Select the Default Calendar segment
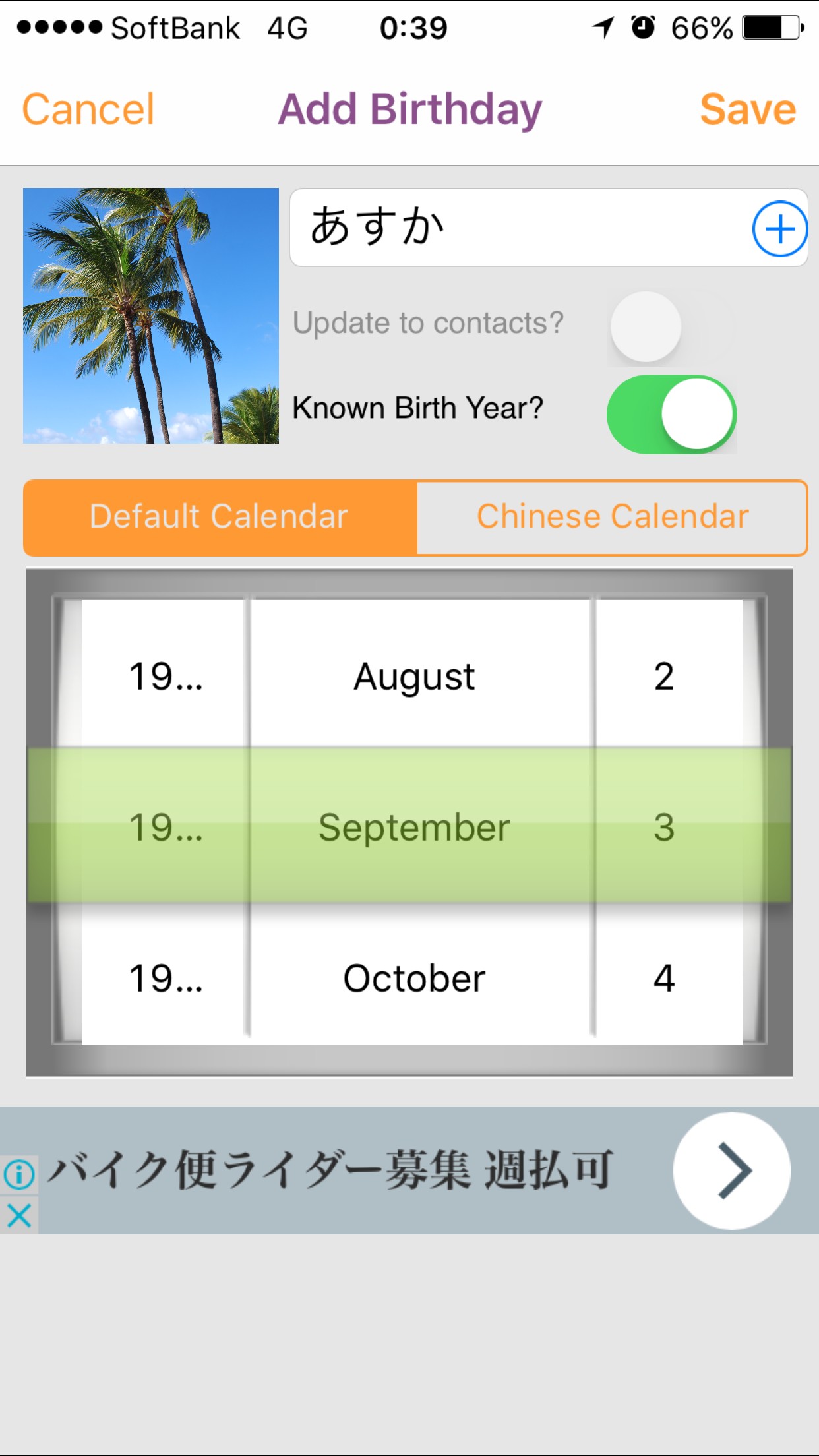The image size is (819, 1456). click(220, 517)
